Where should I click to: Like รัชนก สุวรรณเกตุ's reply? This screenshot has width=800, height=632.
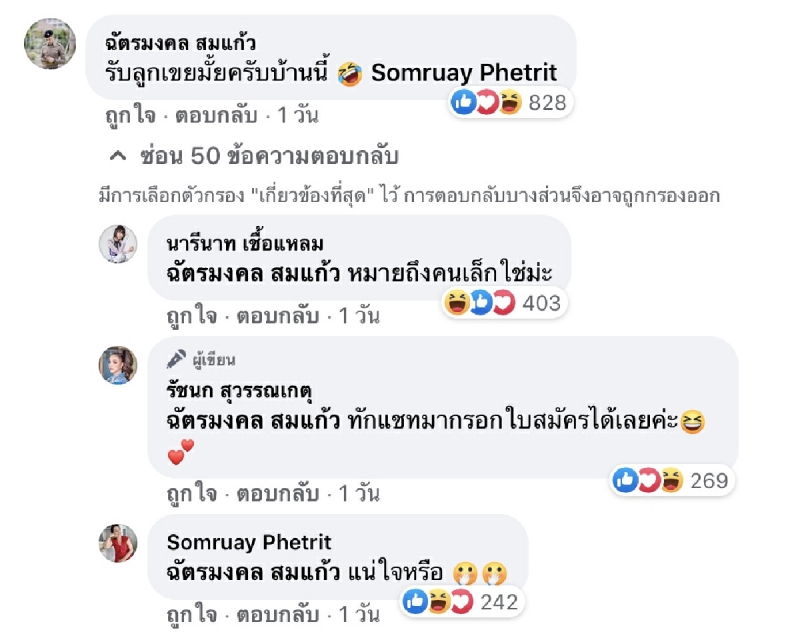(x=191, y=494)
